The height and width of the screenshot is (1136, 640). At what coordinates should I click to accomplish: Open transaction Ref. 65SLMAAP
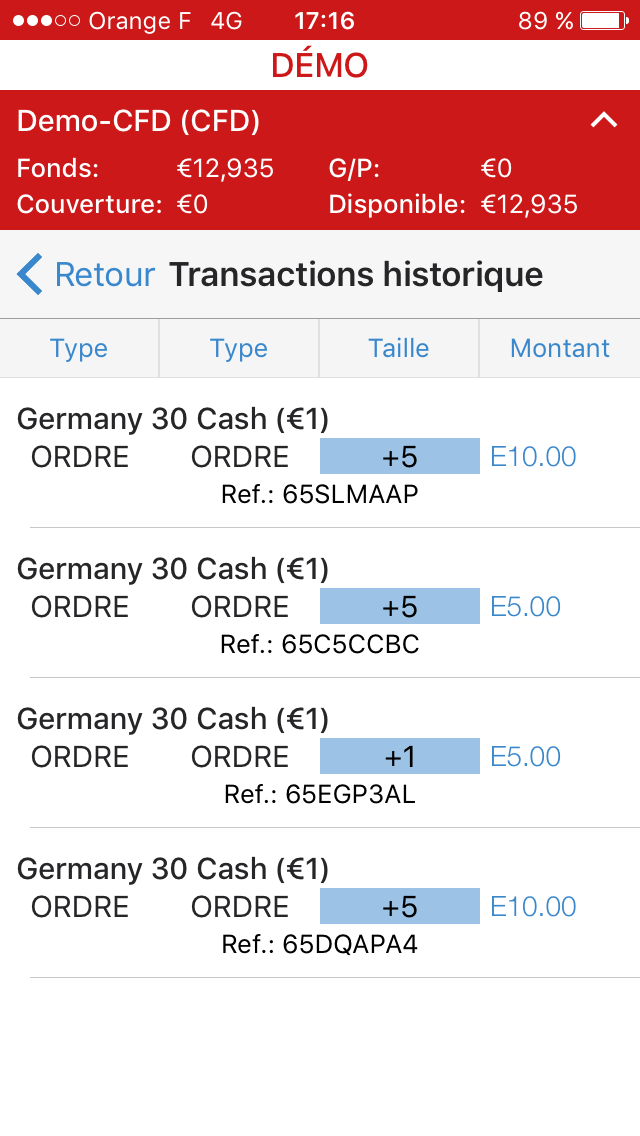(320, 455)
